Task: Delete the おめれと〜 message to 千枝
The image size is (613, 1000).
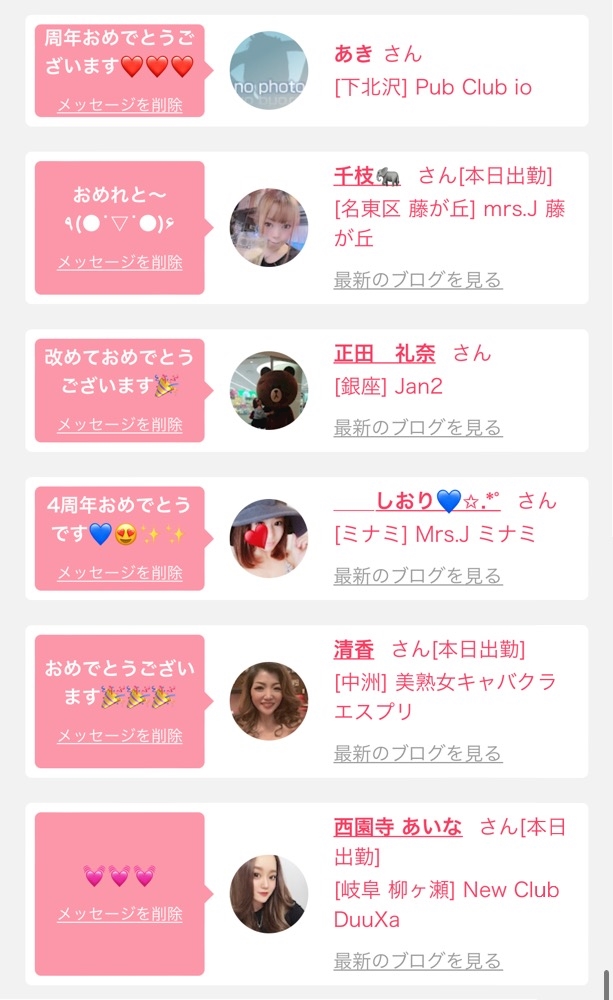Action: click(120, 262)
